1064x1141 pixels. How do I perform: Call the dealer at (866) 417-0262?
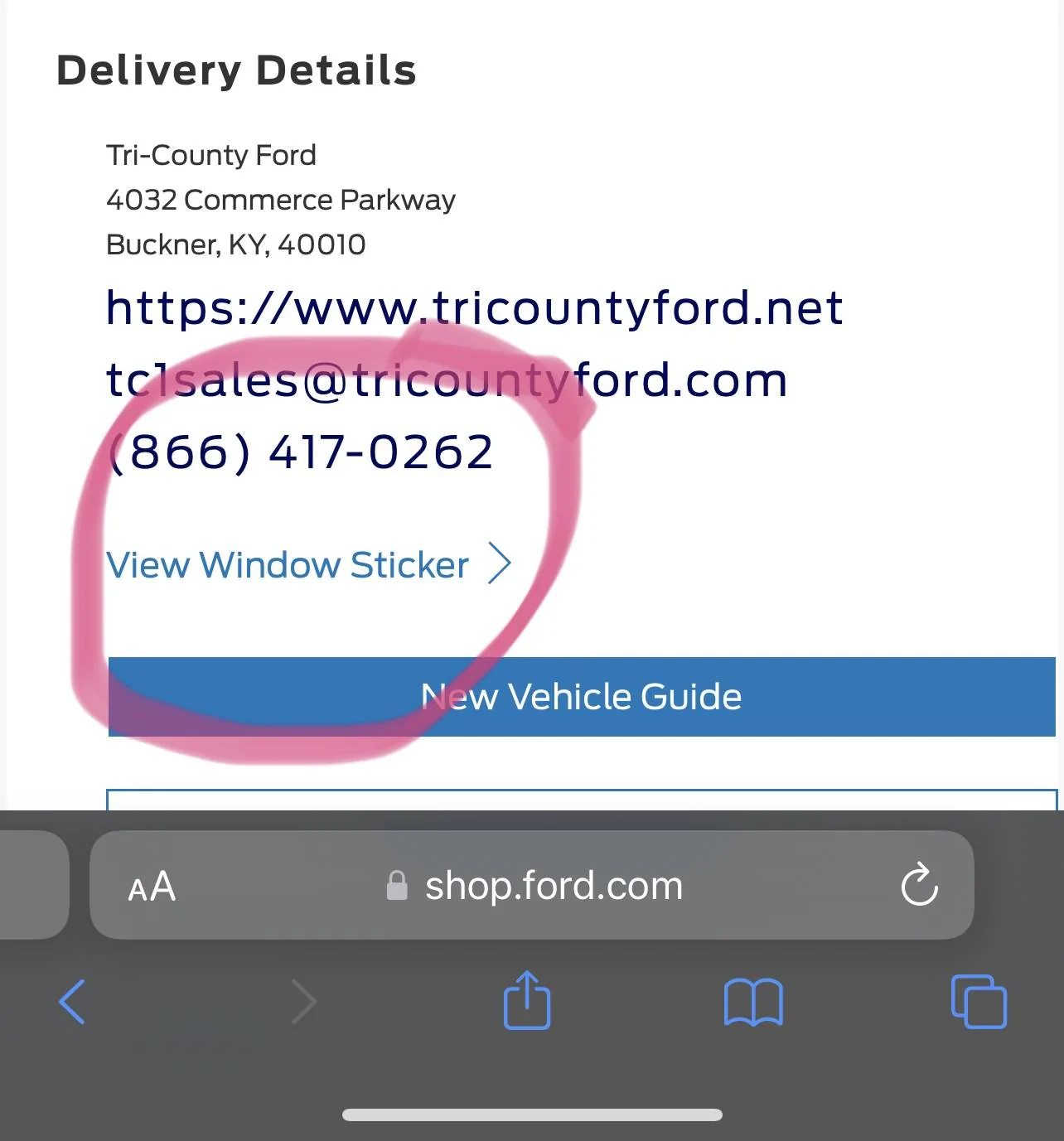(x=300, y=452)
